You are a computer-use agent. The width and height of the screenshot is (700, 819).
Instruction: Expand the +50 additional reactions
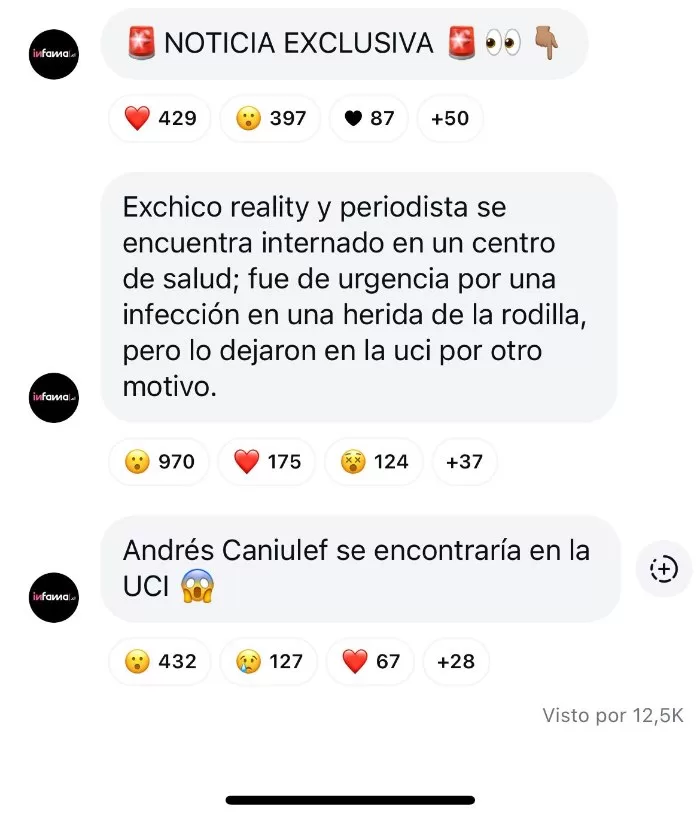(x=449, y=119)
